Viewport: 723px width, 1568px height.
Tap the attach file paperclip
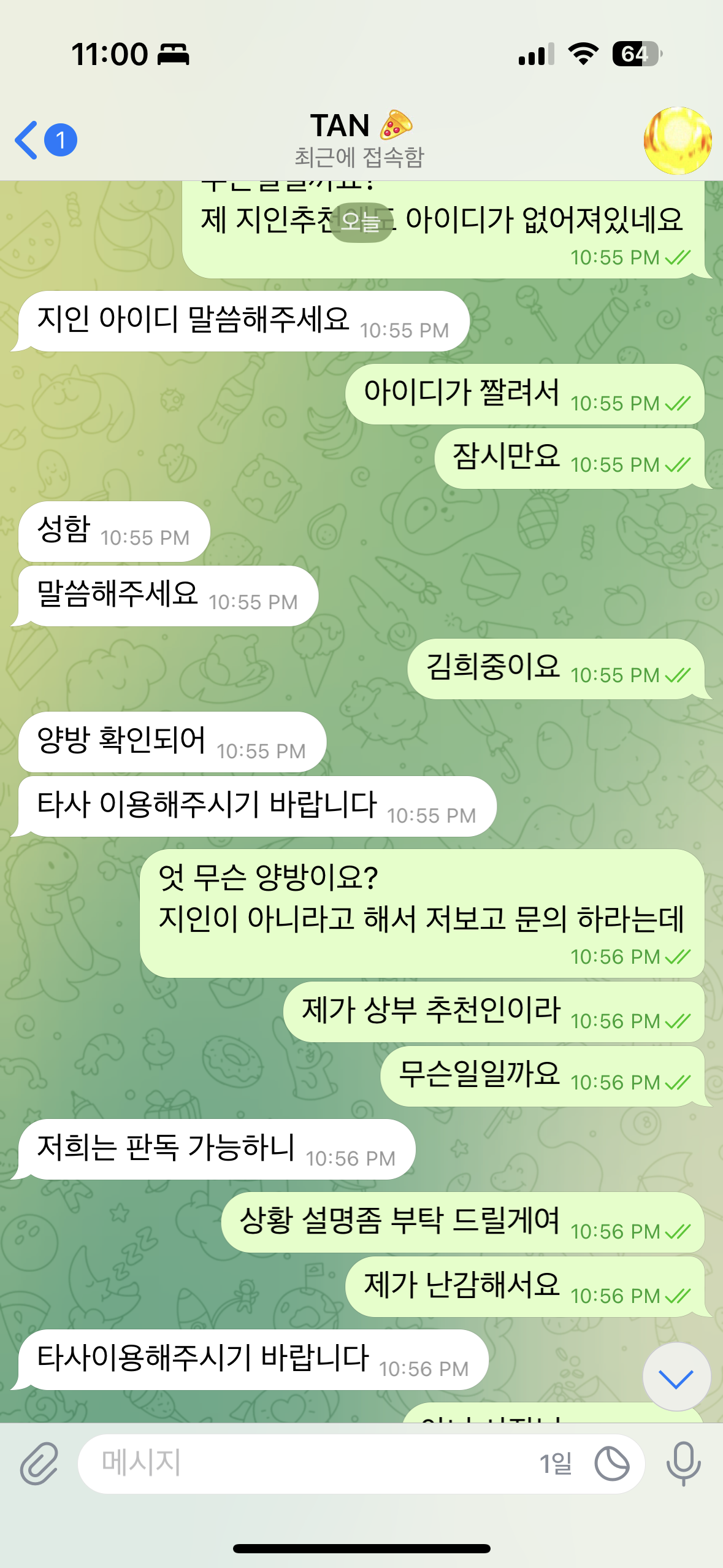pos(39,1463)
